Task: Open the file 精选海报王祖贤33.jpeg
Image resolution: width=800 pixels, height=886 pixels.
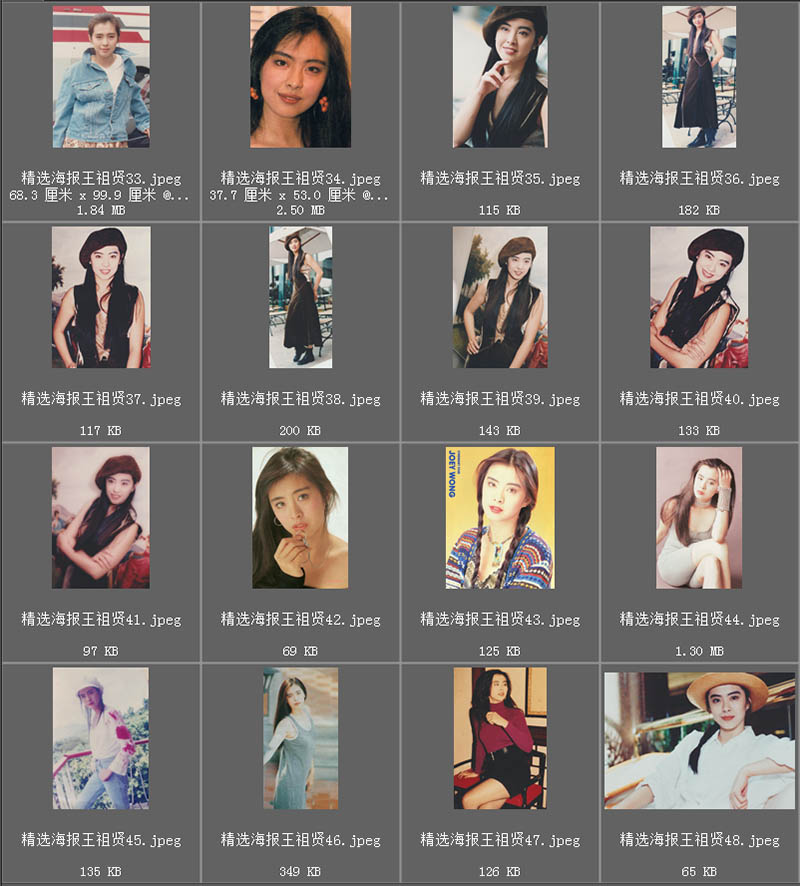Action: pos(101,77)
